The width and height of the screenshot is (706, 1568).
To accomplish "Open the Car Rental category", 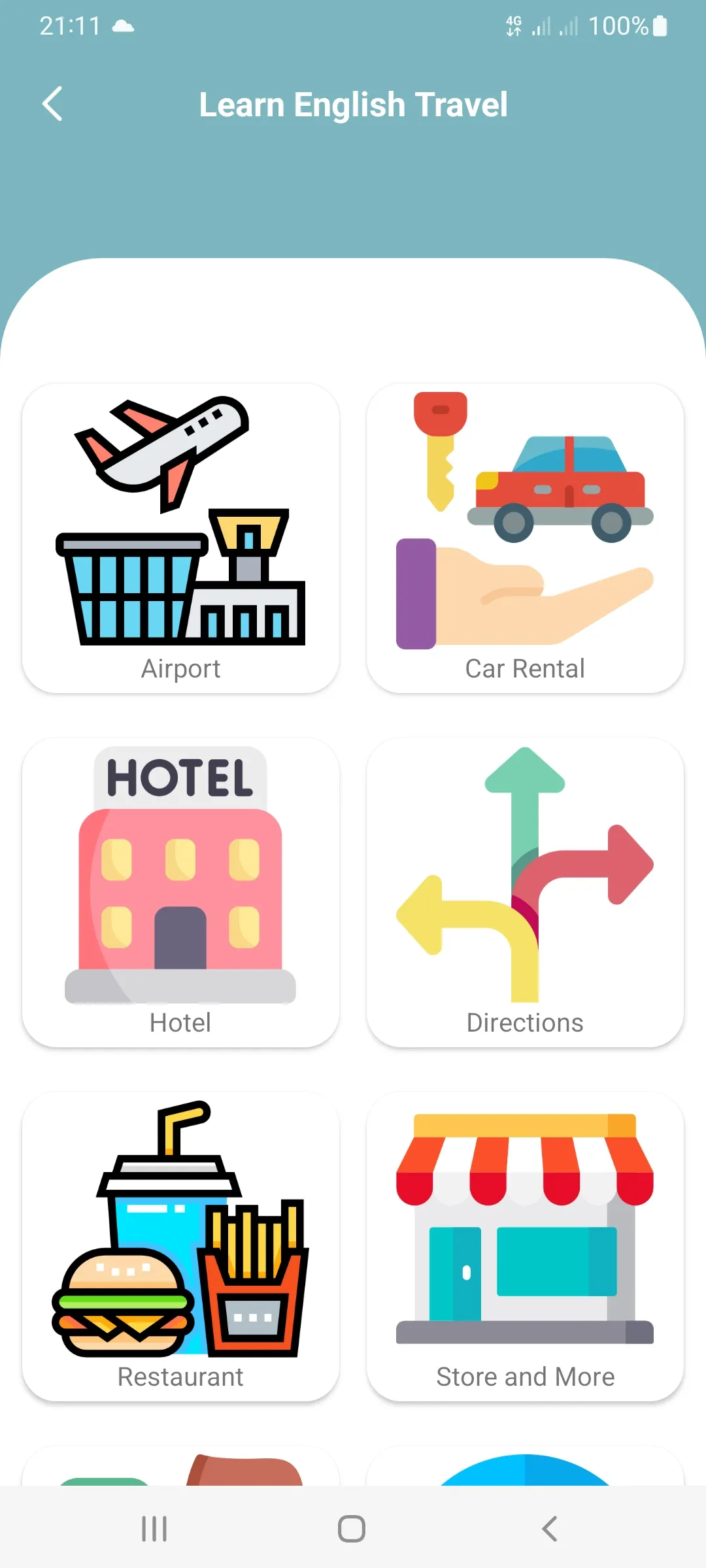I will [525, 538].
